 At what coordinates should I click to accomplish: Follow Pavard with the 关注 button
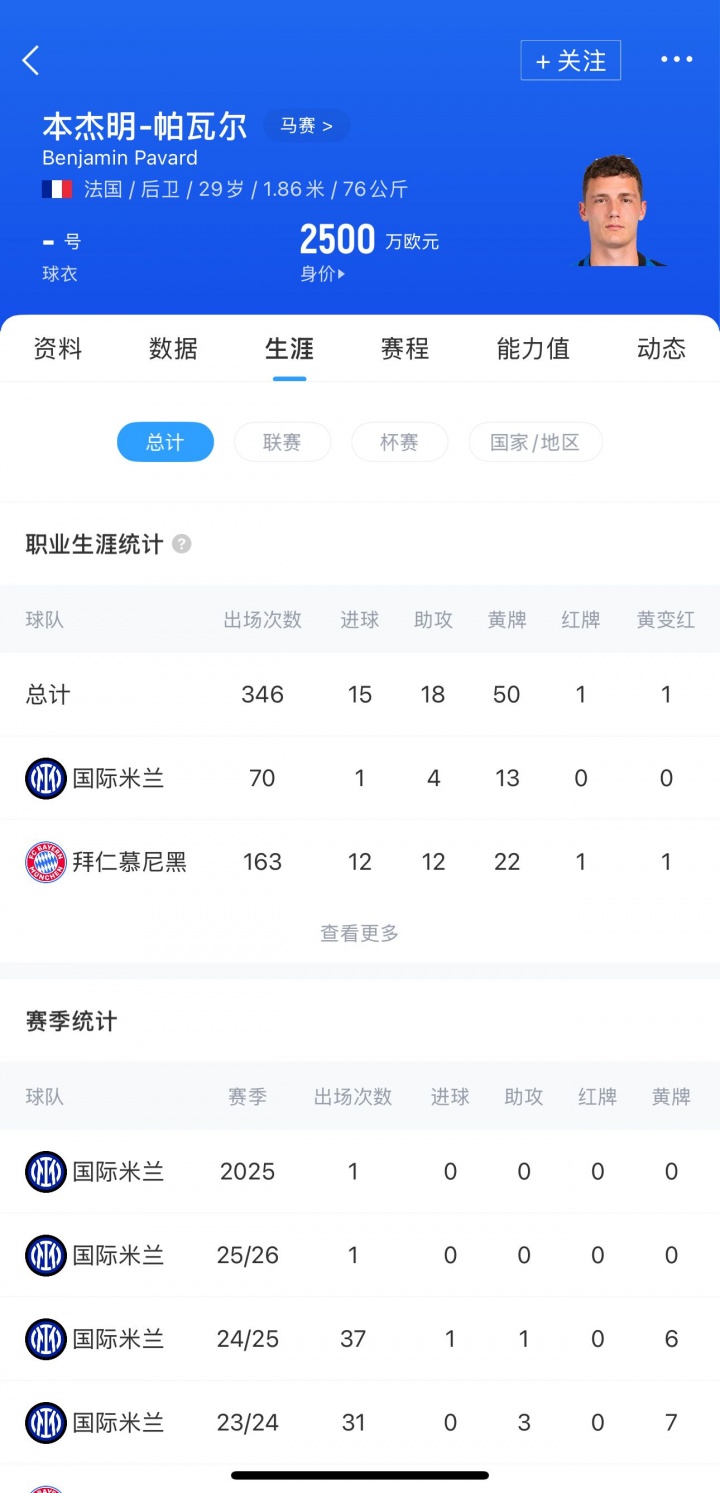[x=570, y=61]
